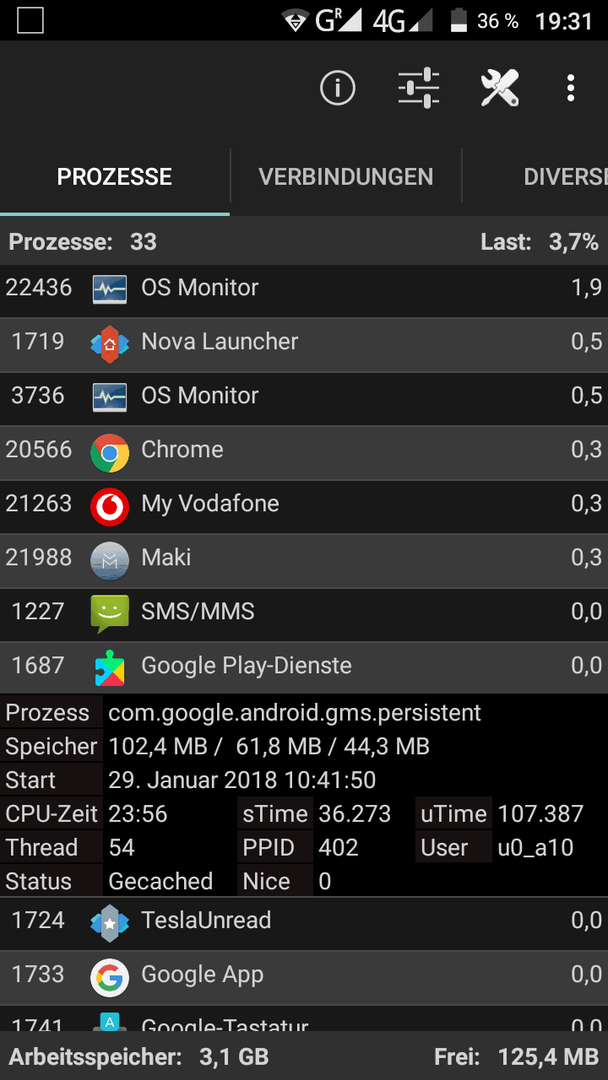The height and width of the screenshot is (1080, 608).
Task: Open details for My Vodafone process
Action: [304, 504]
